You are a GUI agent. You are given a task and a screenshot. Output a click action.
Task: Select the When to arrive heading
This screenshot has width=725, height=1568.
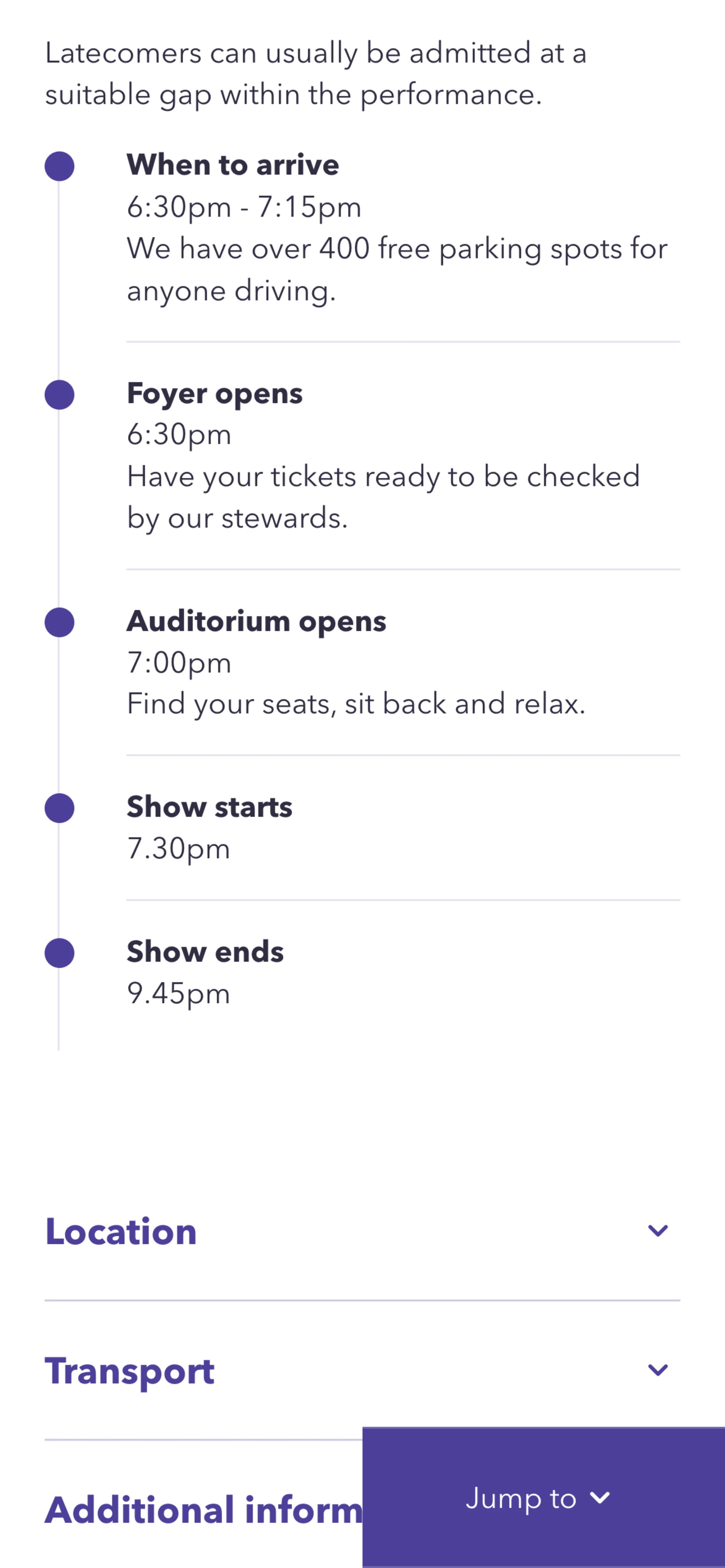[x=233, y=165]
